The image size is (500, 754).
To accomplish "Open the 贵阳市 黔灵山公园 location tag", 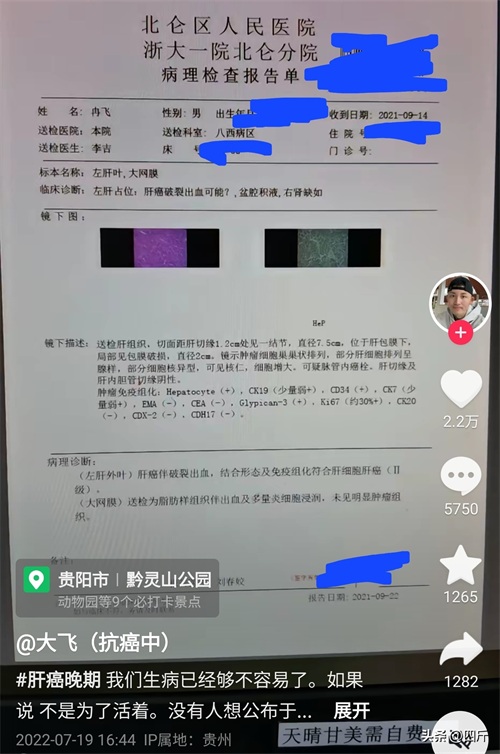I will click(x=118, y=588).
